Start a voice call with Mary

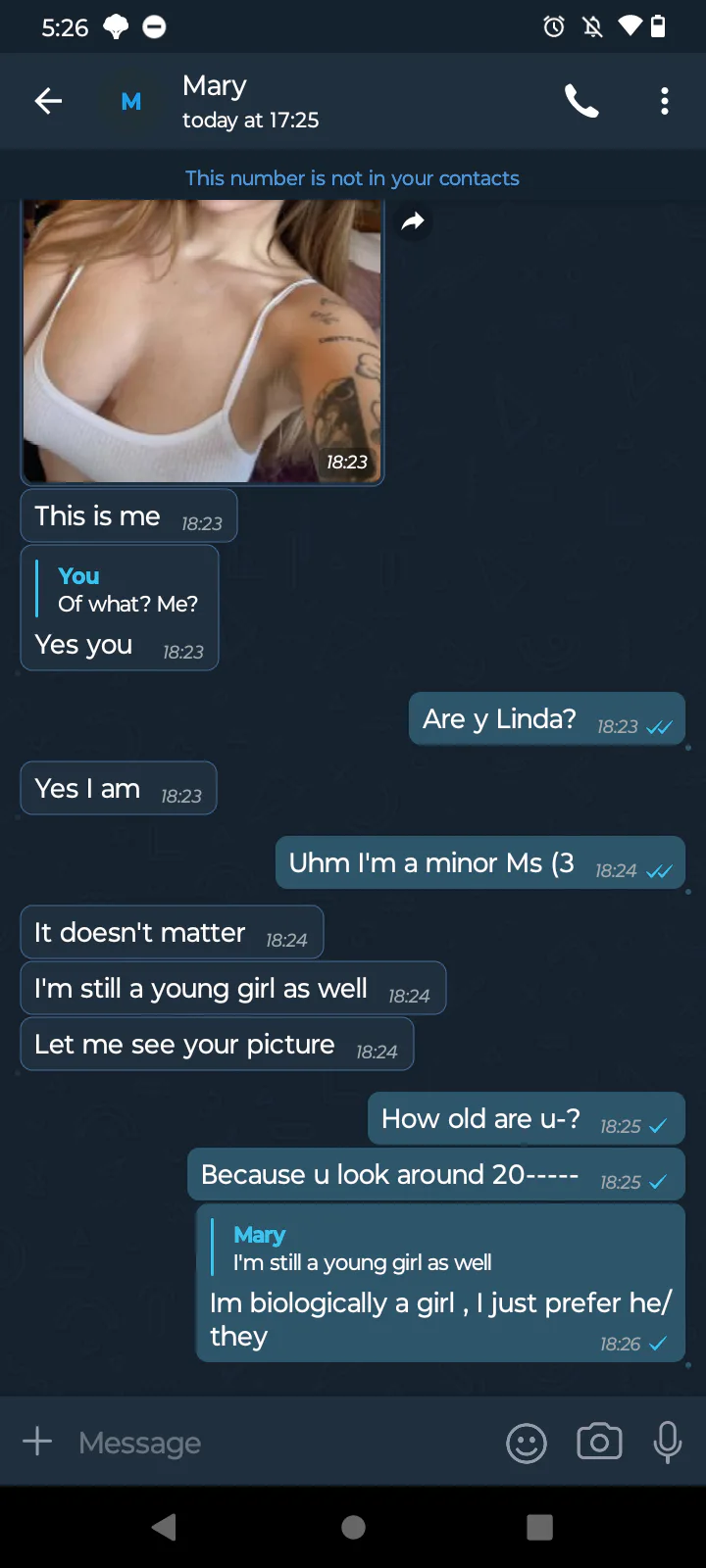[581, 101]
